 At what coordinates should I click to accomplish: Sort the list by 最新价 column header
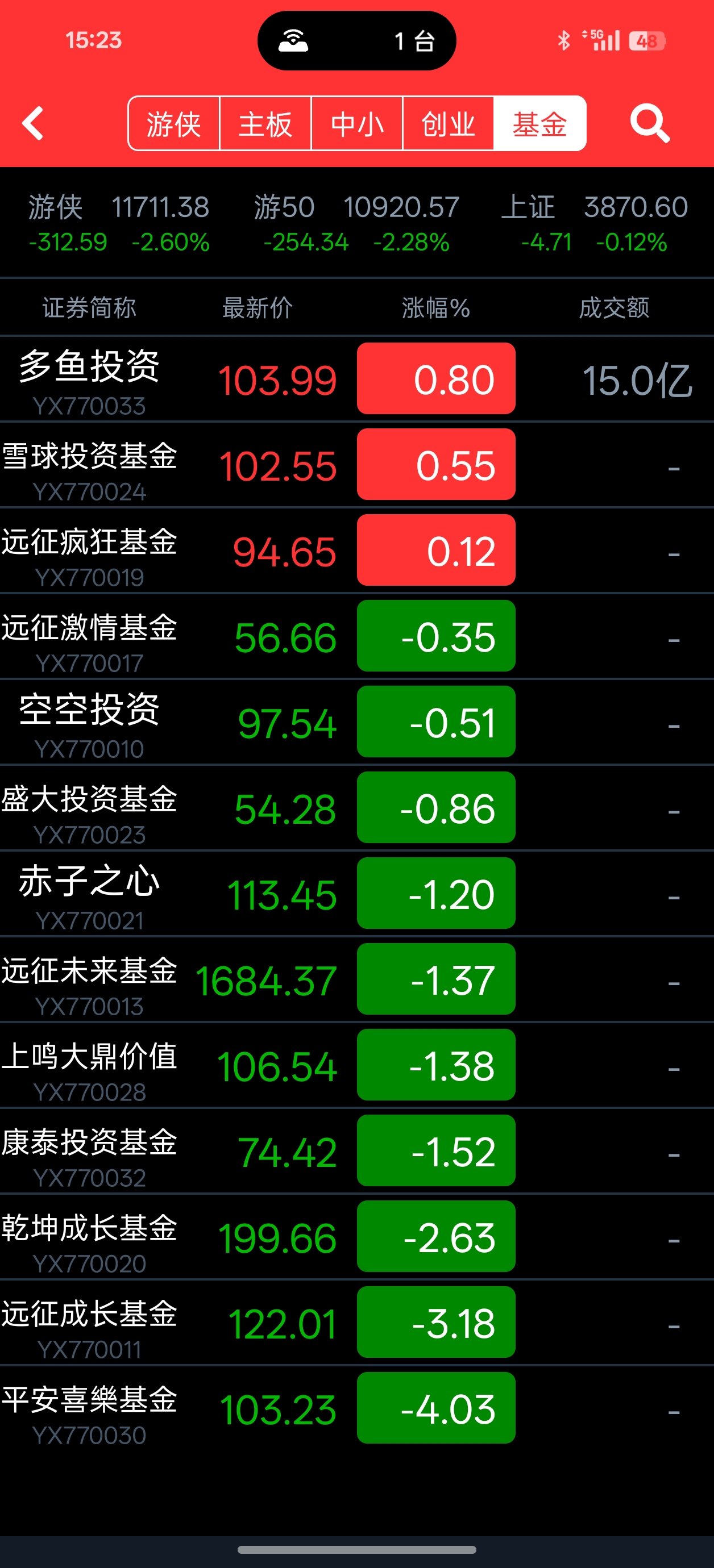coord(257,308)
